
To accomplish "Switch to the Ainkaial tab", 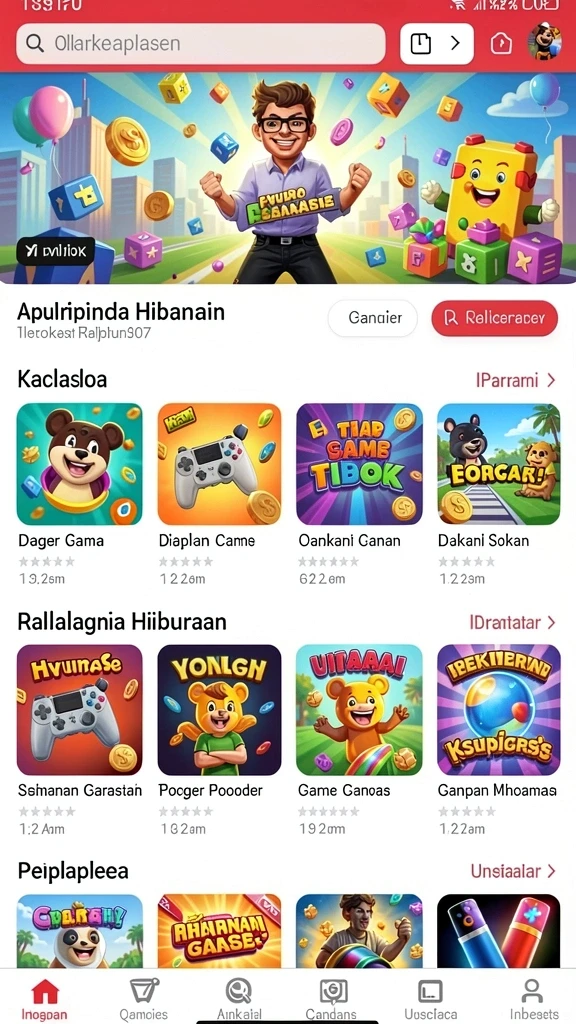I will tap(239, 999).
